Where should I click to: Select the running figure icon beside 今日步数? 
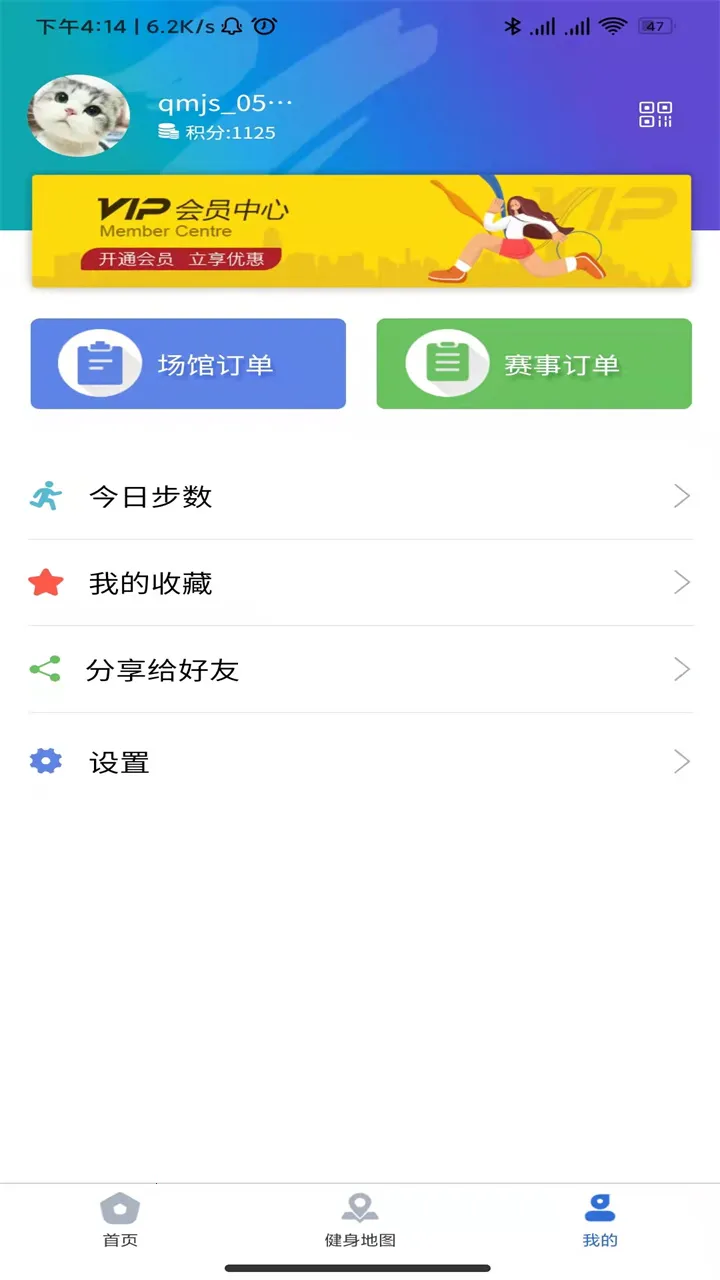pos(45,494)
